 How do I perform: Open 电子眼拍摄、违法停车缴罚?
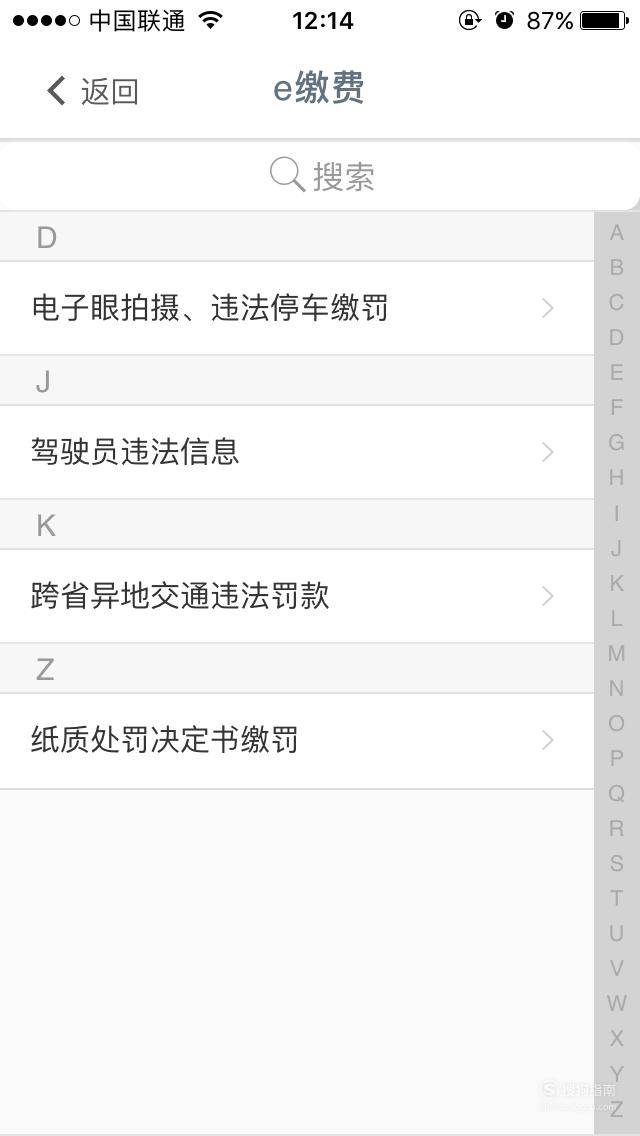point(296,308)
